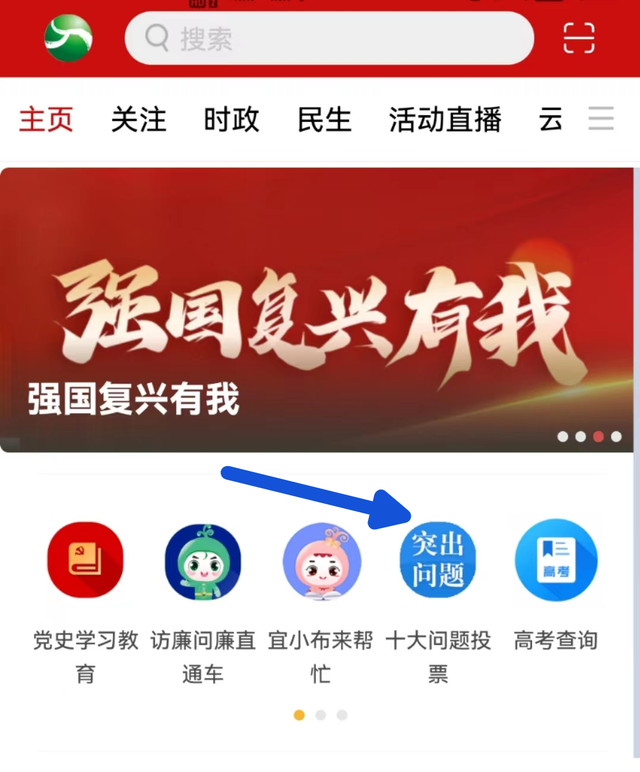Select the 民生 tab
Viewport: 640px width, 772px height.
tap(324, 120)
